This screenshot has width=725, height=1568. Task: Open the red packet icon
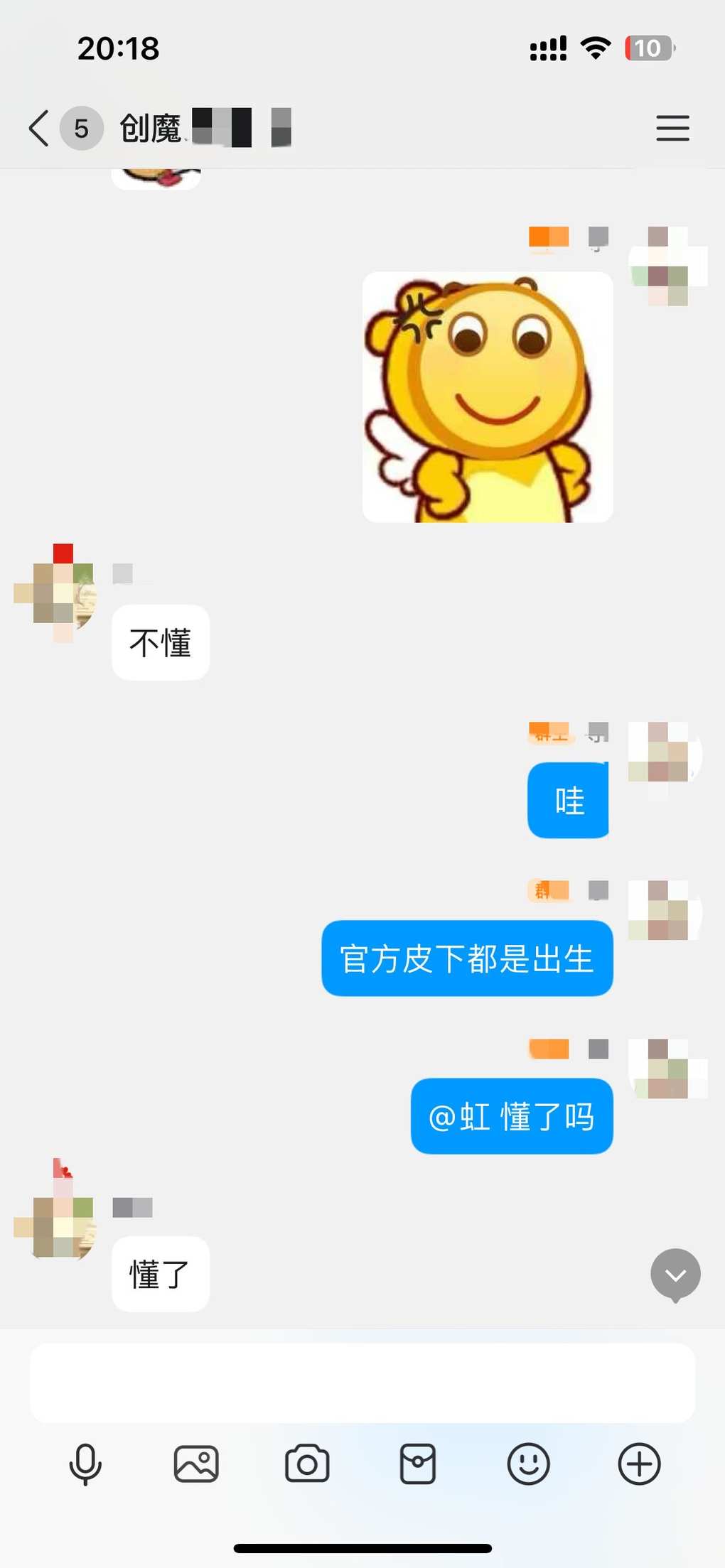click(418, 1464)
